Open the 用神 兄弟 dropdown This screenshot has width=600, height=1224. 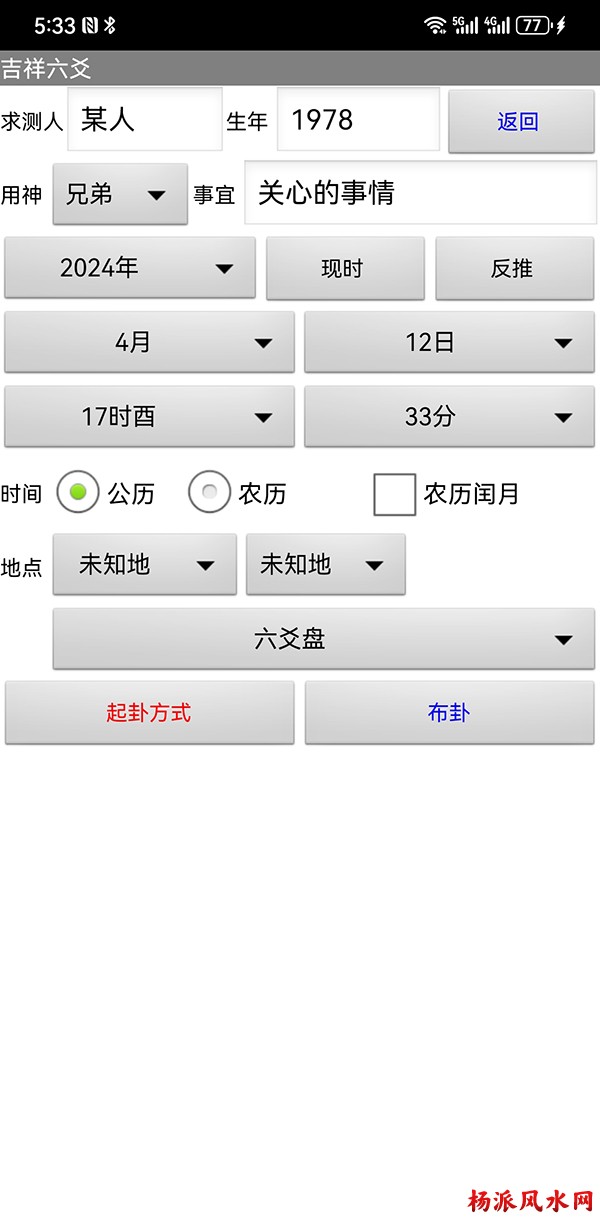tap(119, 194)
